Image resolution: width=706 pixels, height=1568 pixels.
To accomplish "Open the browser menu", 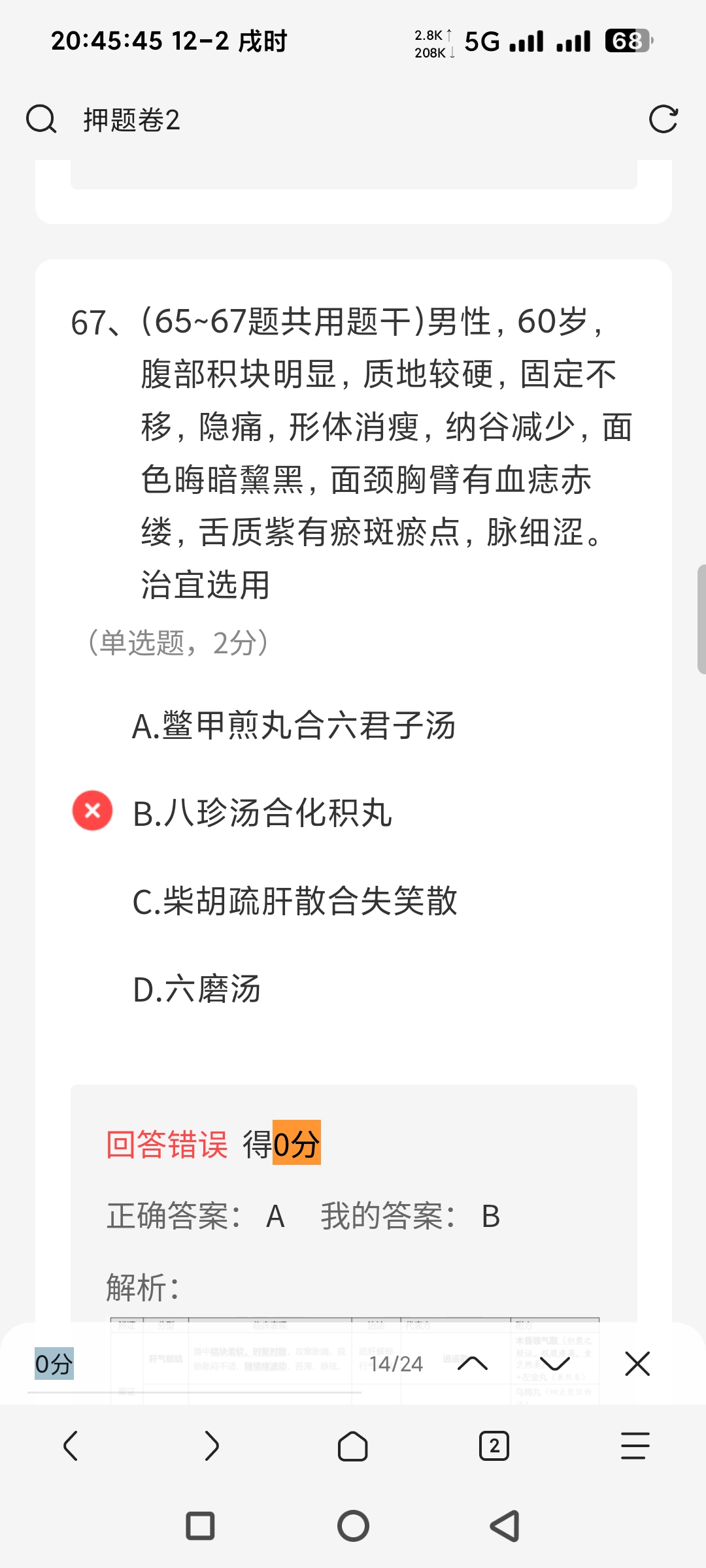I will click(x=635, y=1446).
